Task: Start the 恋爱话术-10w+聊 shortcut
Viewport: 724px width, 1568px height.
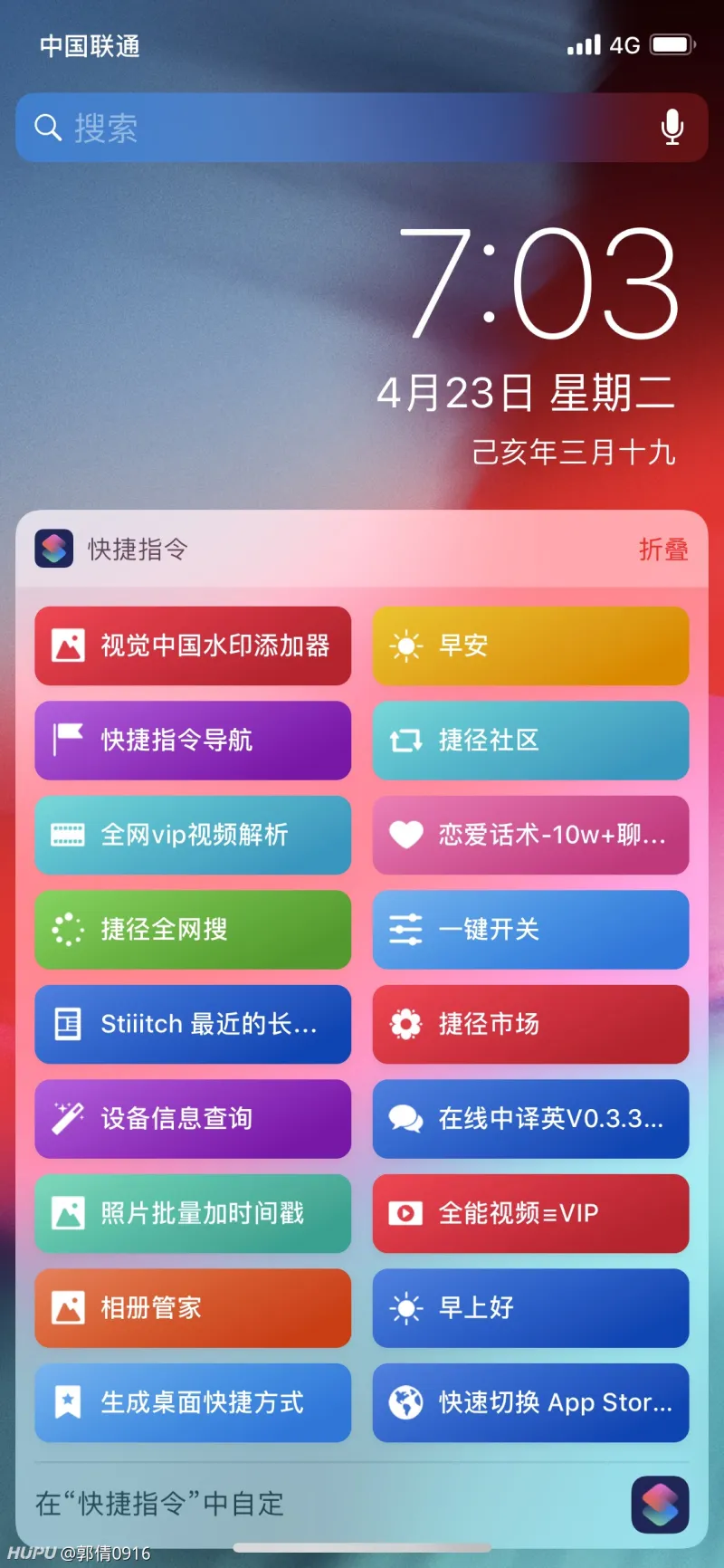Action: (x=530, y=835)
